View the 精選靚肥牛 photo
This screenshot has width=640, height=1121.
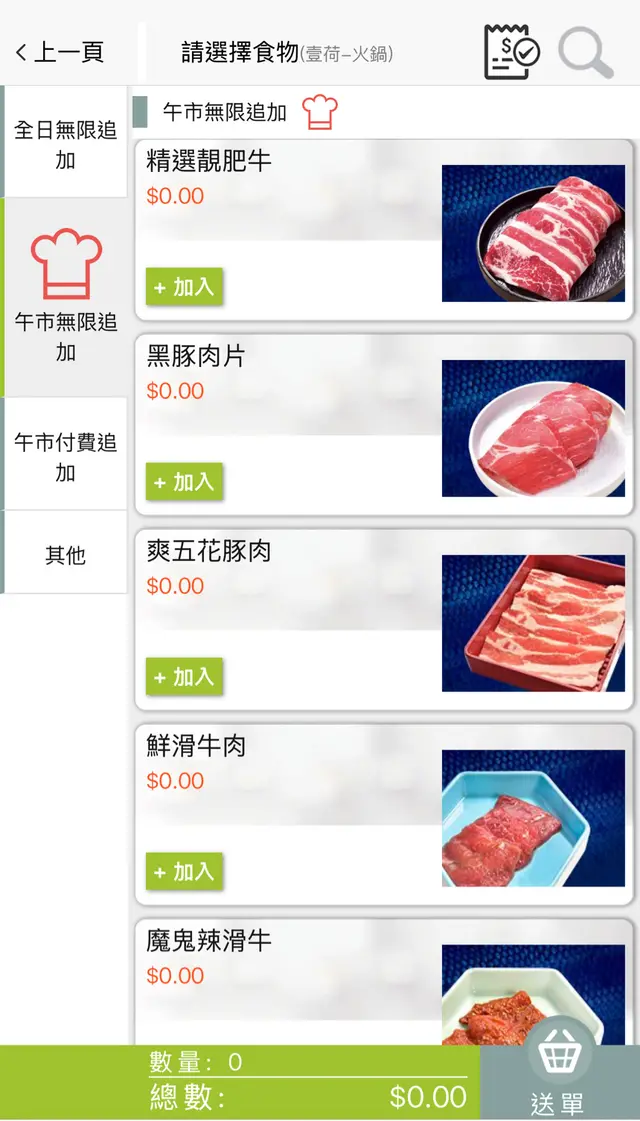coord(533,233)
